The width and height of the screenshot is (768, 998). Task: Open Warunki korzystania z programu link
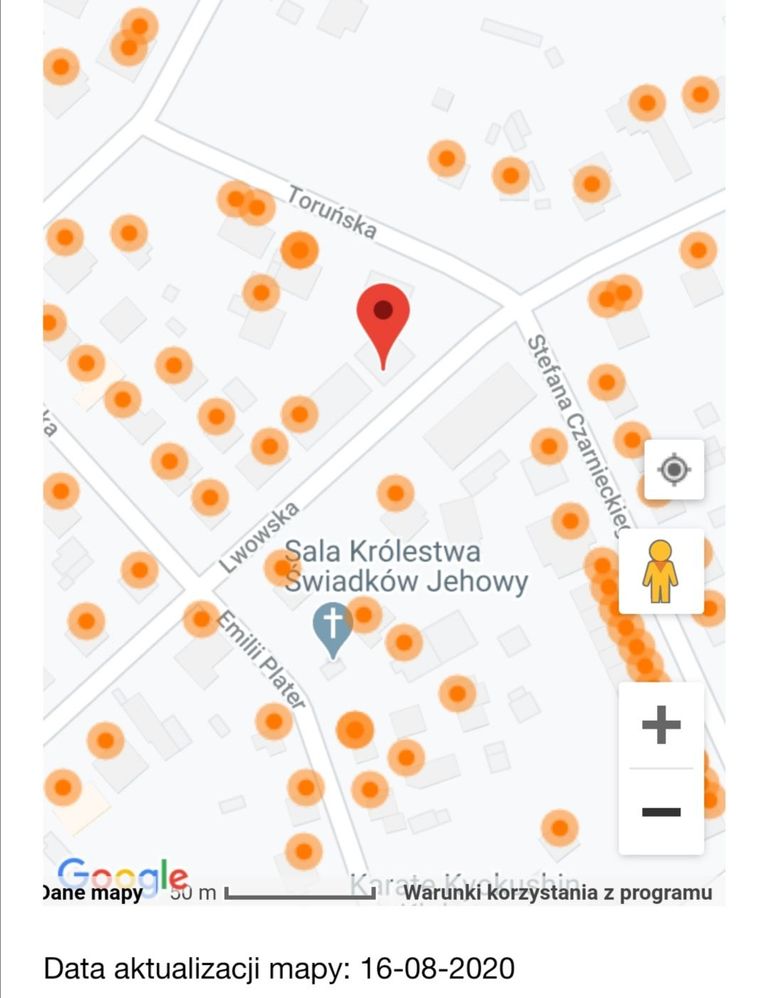coord(558,892)
